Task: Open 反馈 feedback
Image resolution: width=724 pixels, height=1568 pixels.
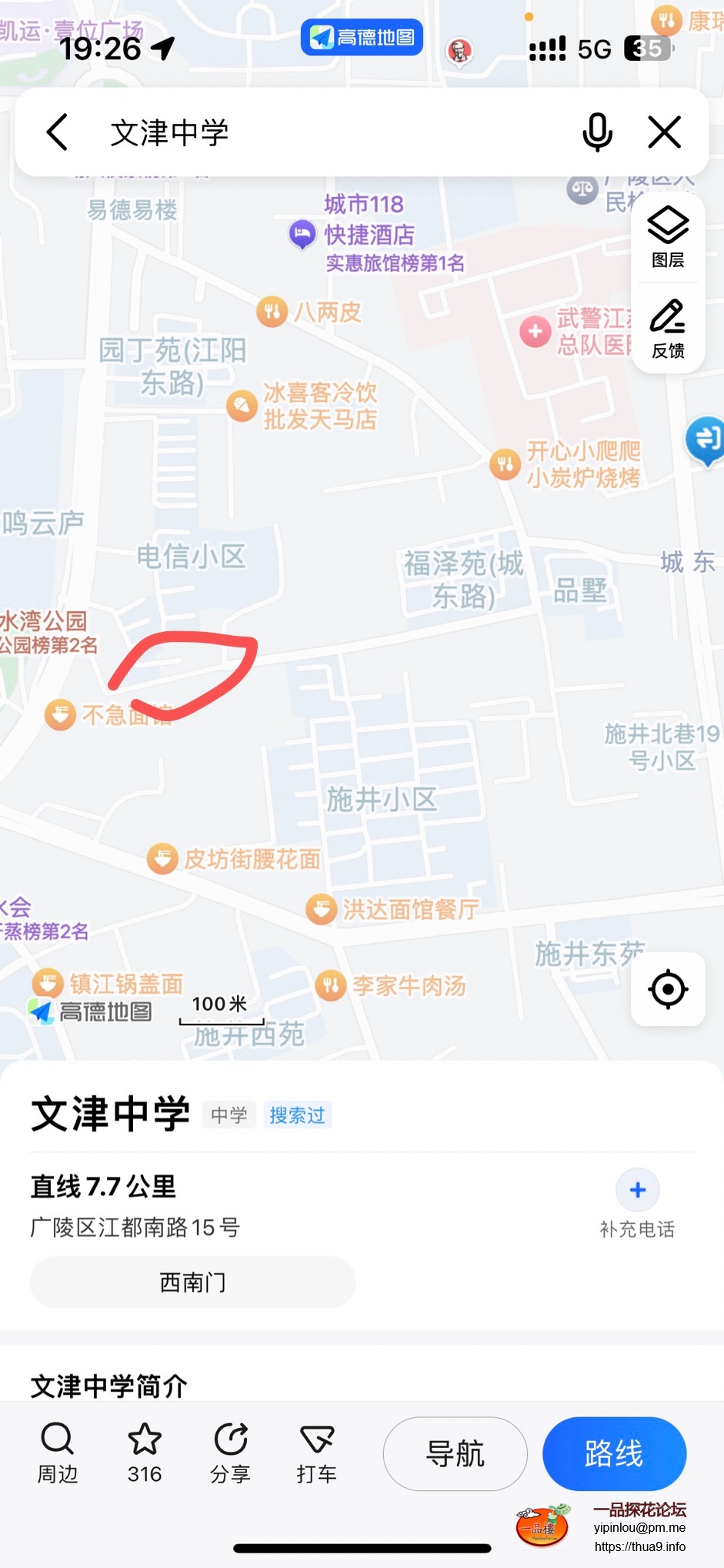Action: (668, 329)
